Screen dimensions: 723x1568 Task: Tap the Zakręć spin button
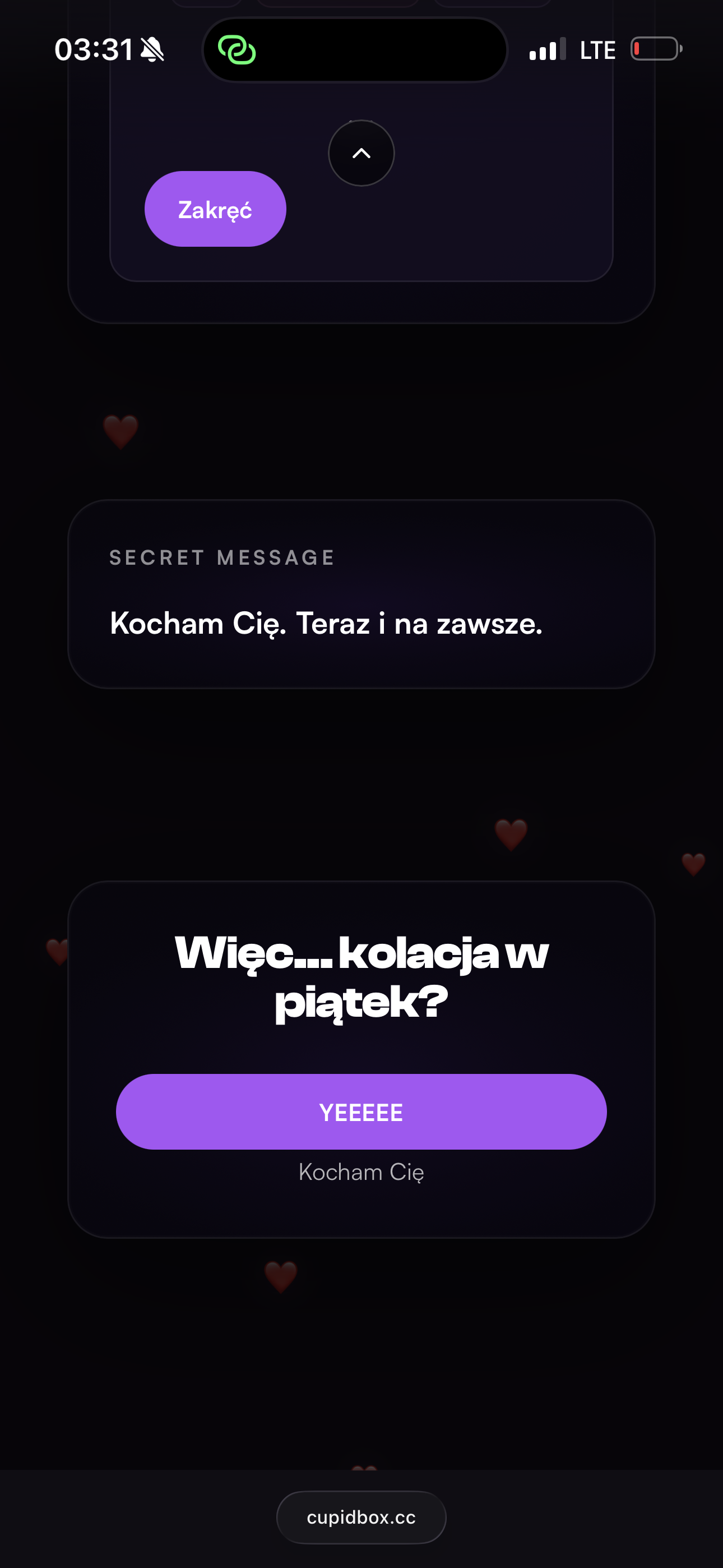[x=215, y=209]
